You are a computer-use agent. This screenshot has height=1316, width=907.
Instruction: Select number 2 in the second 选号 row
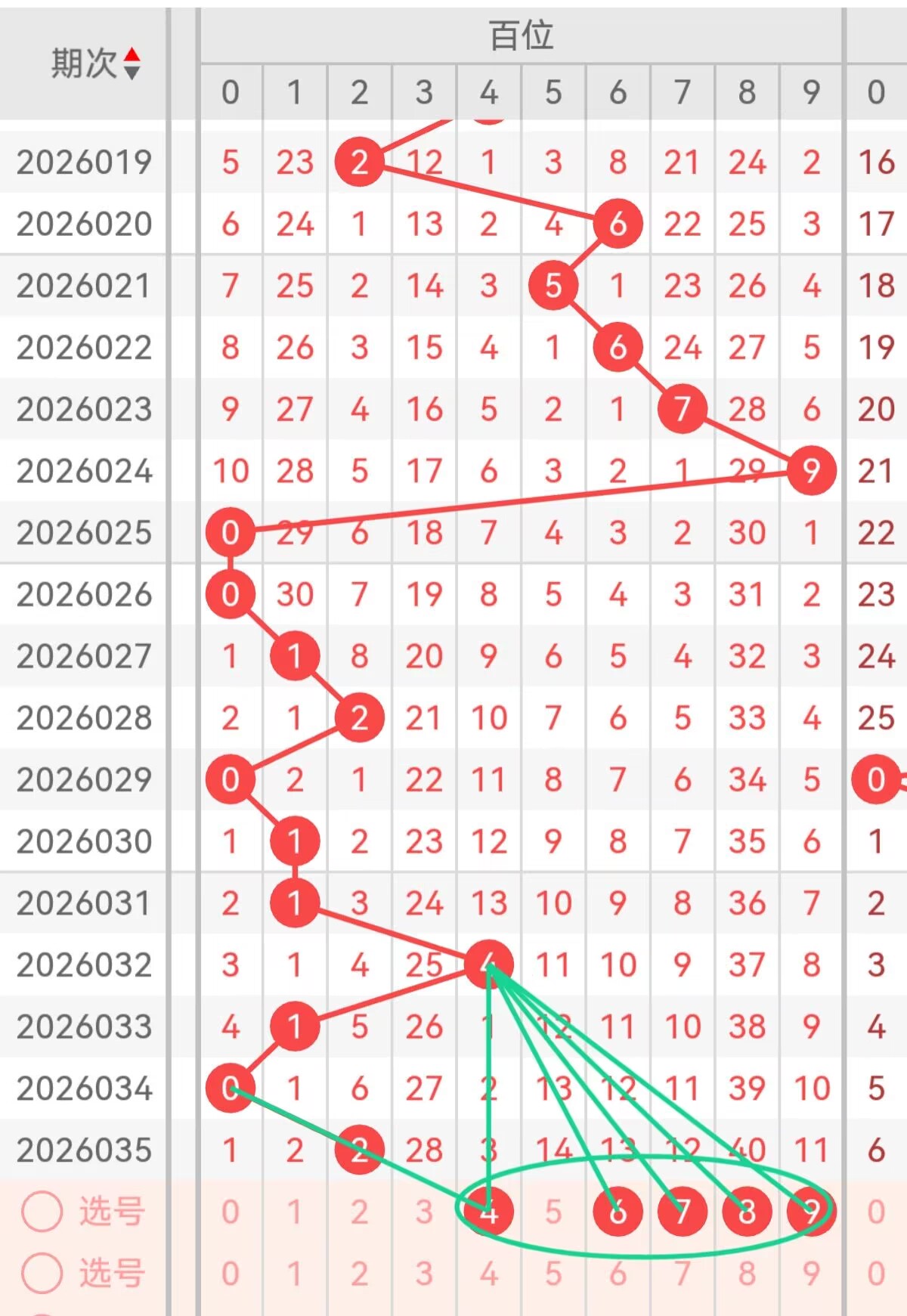point(360,1274)
